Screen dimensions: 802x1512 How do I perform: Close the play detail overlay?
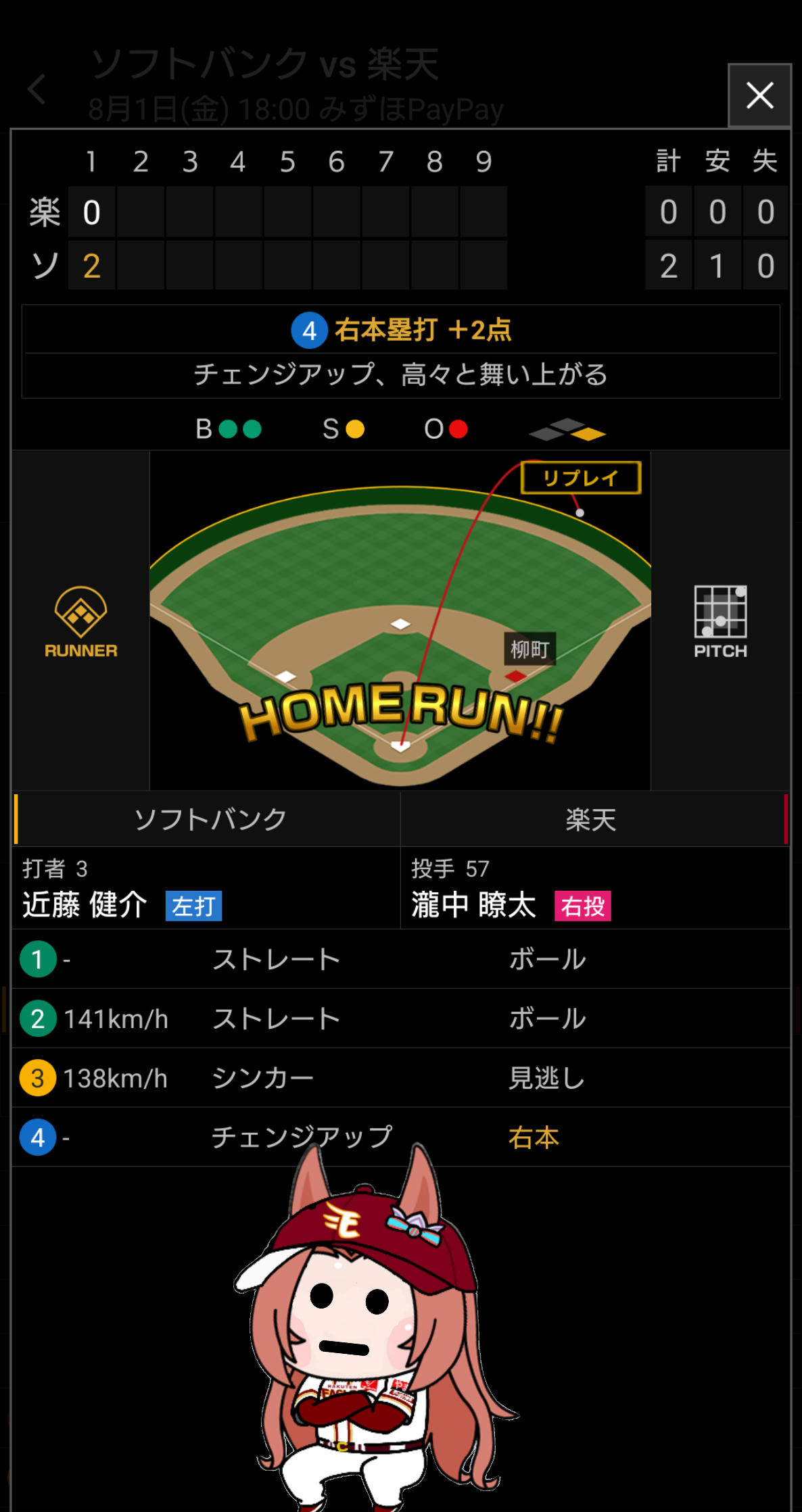pyautogui.click(x=759, y=95)
